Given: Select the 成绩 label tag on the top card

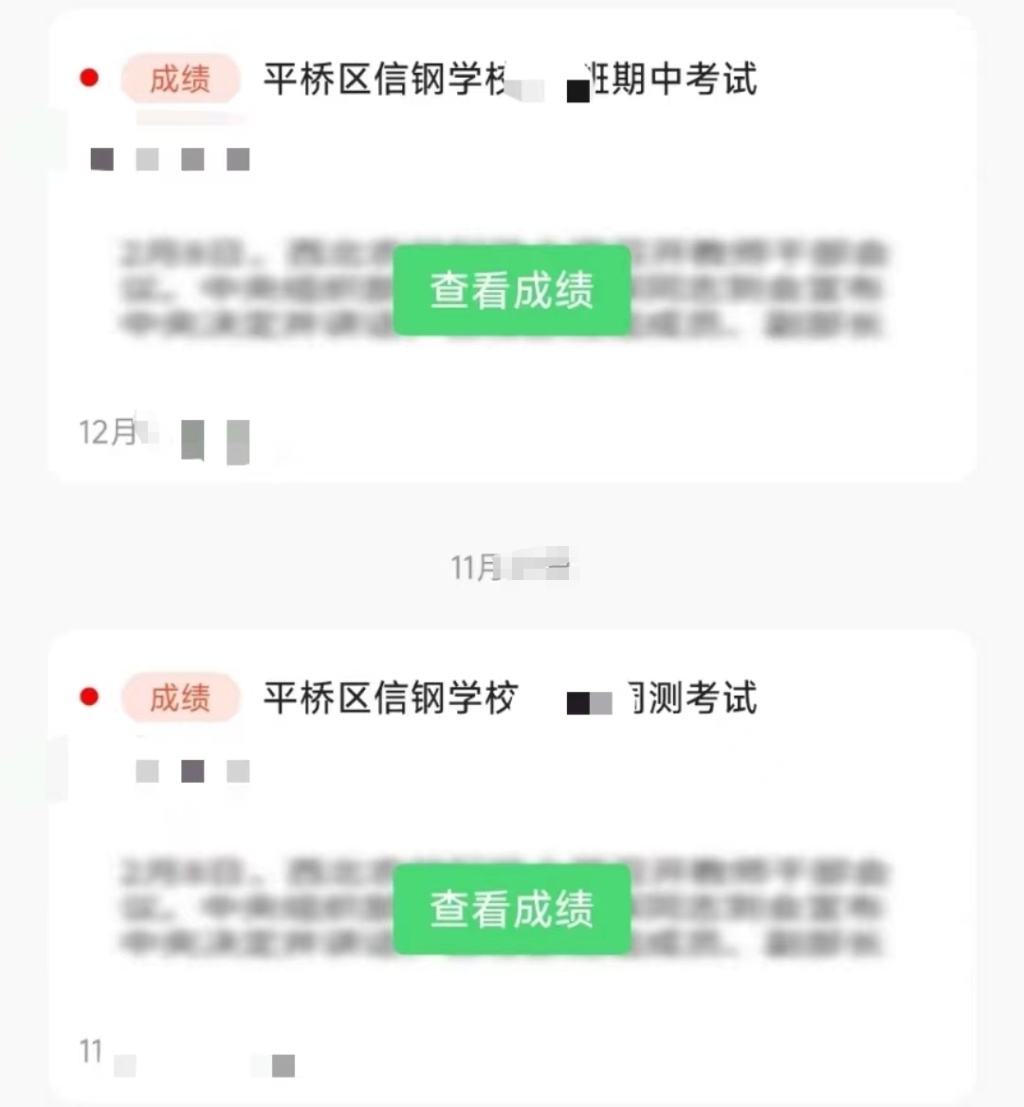Looking at the screenshot, I should pos(180,80).
